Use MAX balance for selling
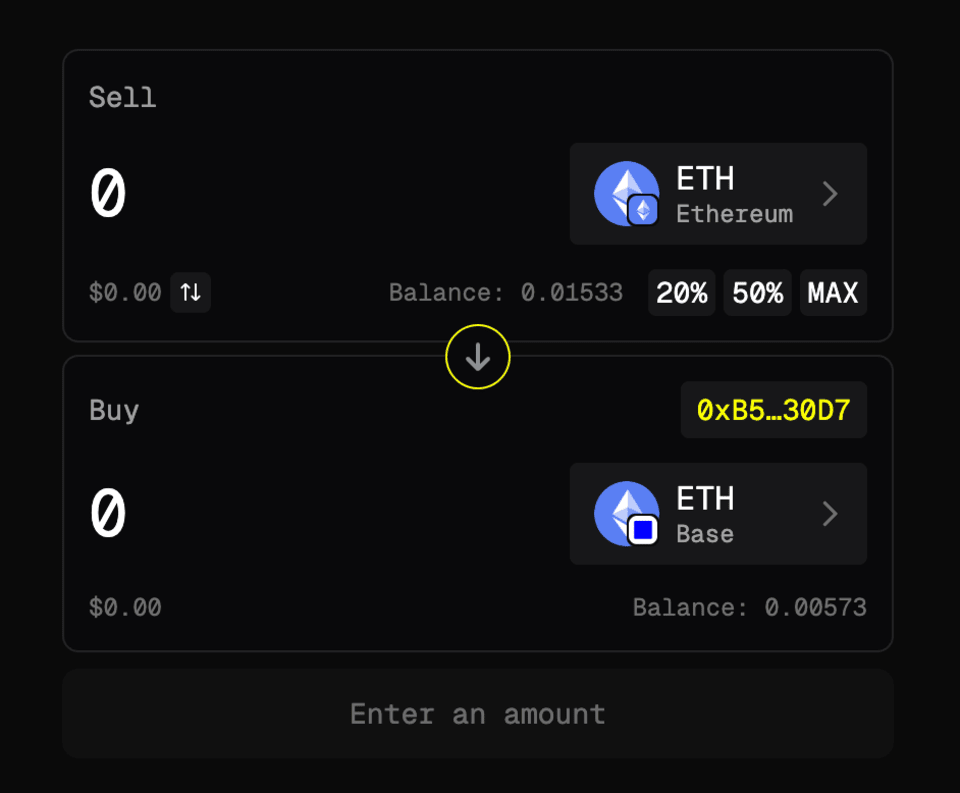Image resolution: width=960 pixels, height=793 pixels. click(833, 293)
